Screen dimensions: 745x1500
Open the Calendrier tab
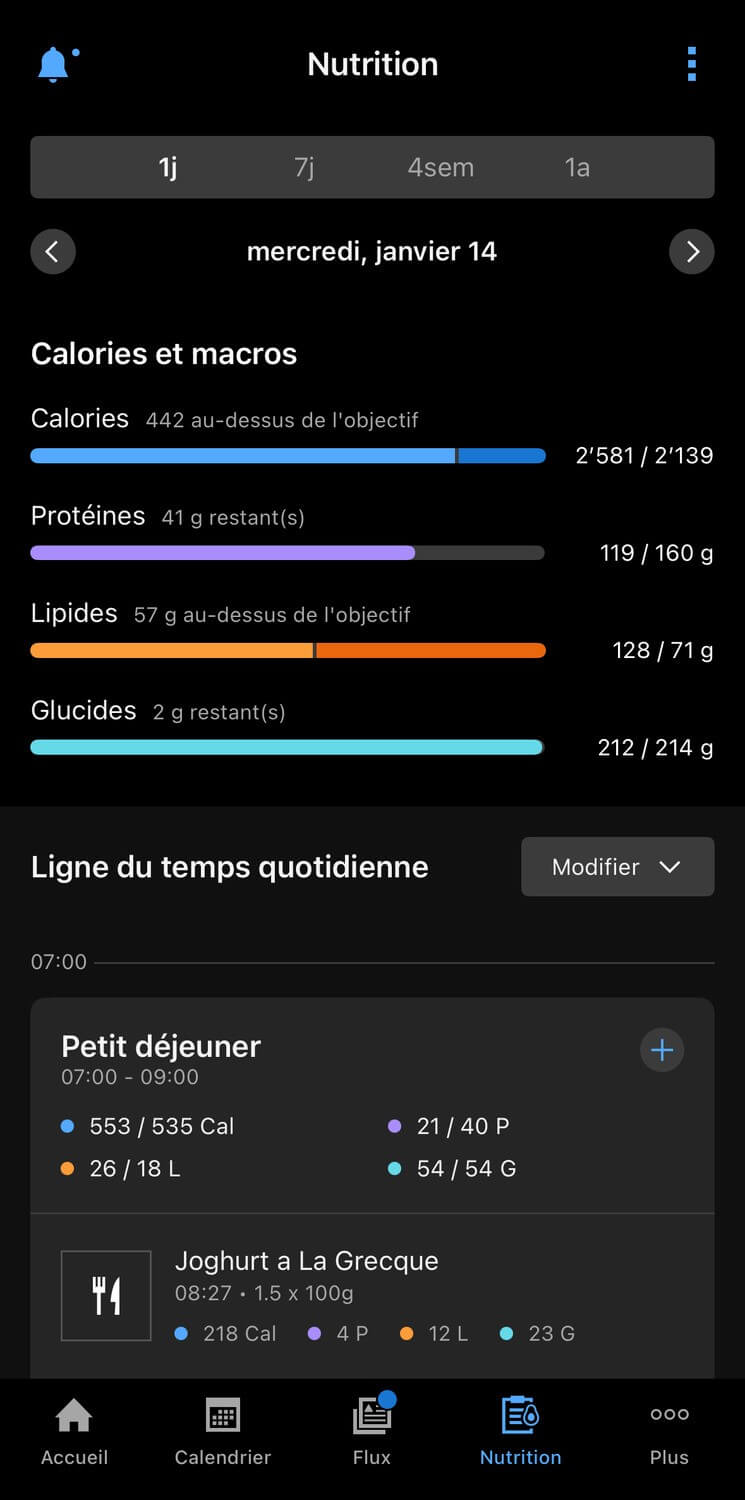pyautogui.click(x=223, y=1432)
